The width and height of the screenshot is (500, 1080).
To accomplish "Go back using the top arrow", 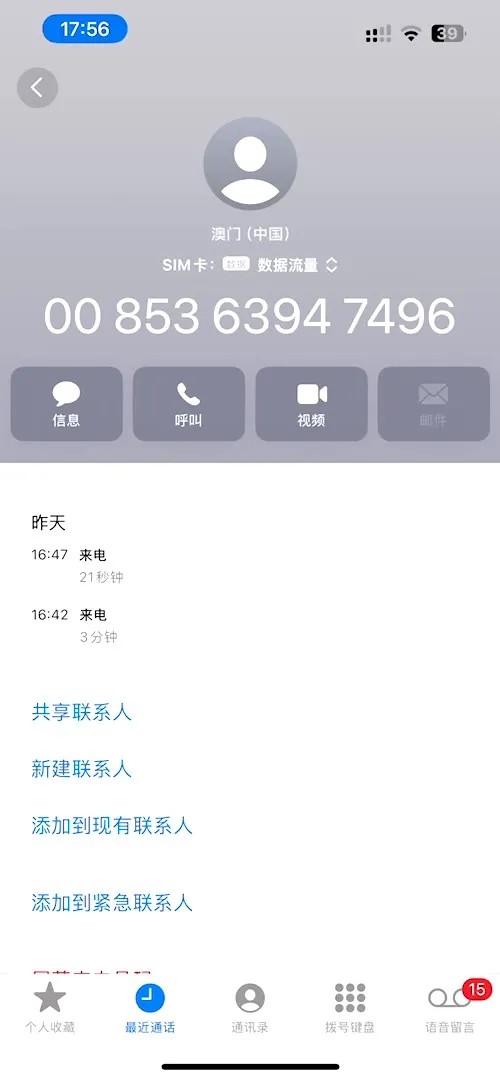I will 37,87.
